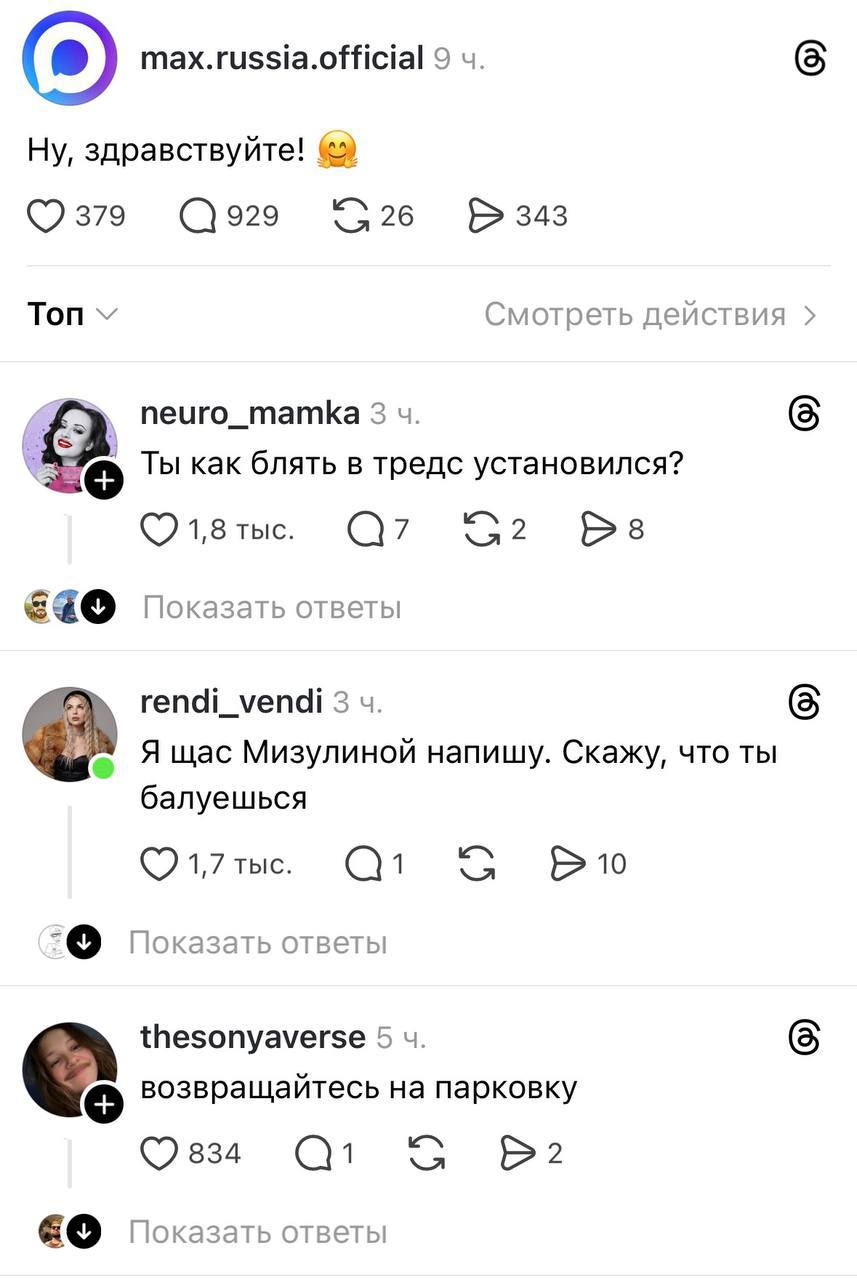
Task: Tap the Threads icon beside neuro_mamka's comment
Action: [x=805, y=412]
